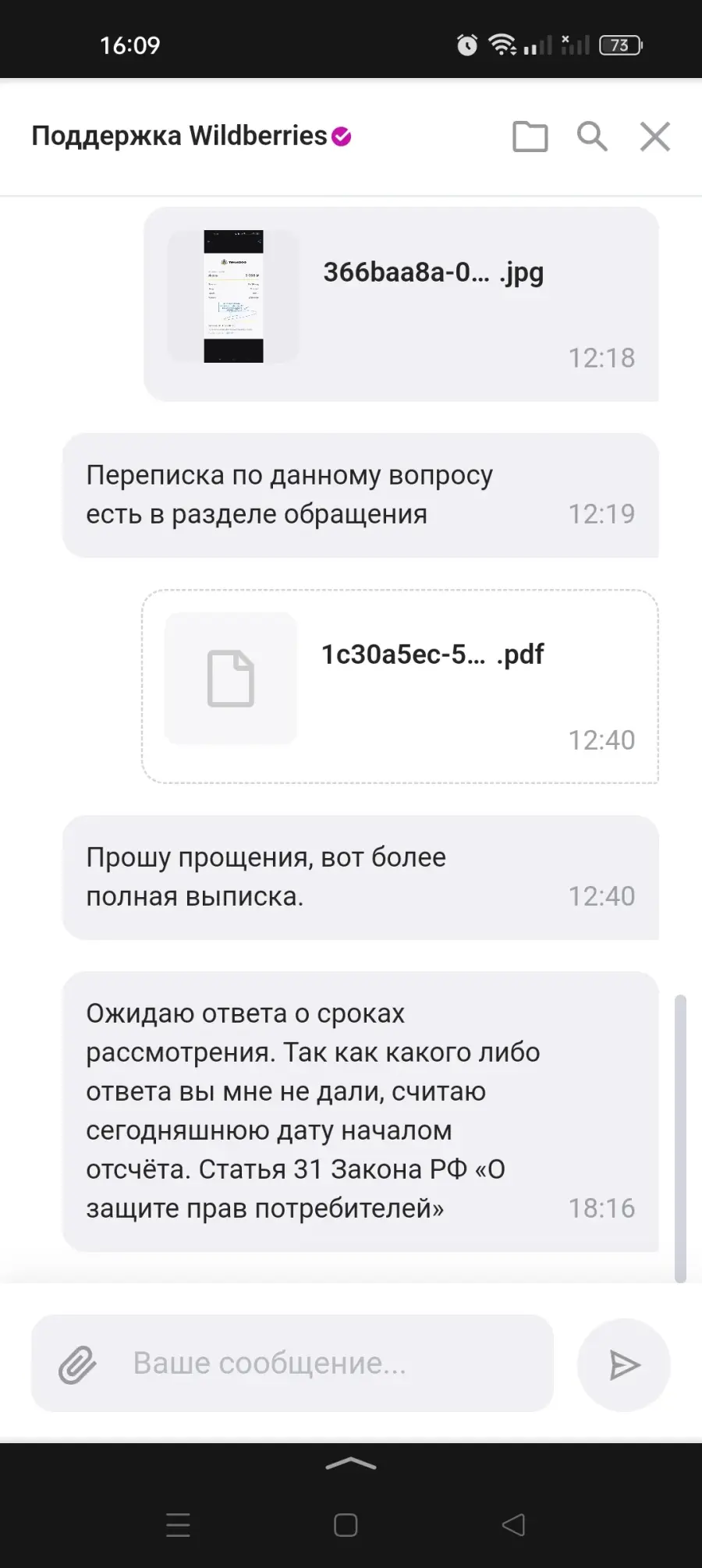Open the 366baa8a-0... .jpg attachment
This screenshot has width=702, height=1568.
click(401, 304)
